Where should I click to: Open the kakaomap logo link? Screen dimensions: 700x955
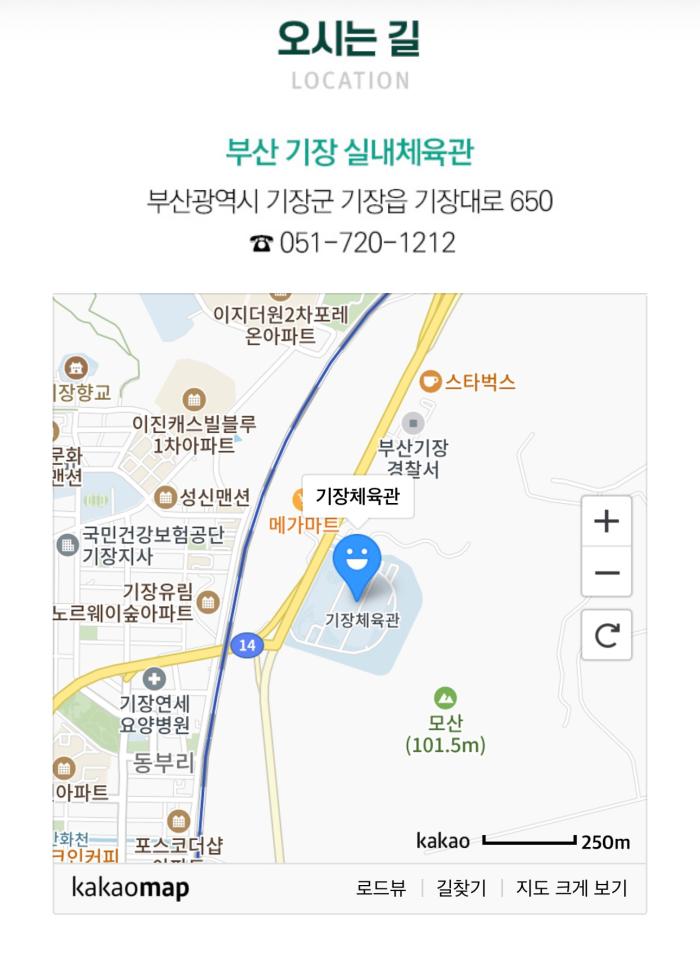130,888
